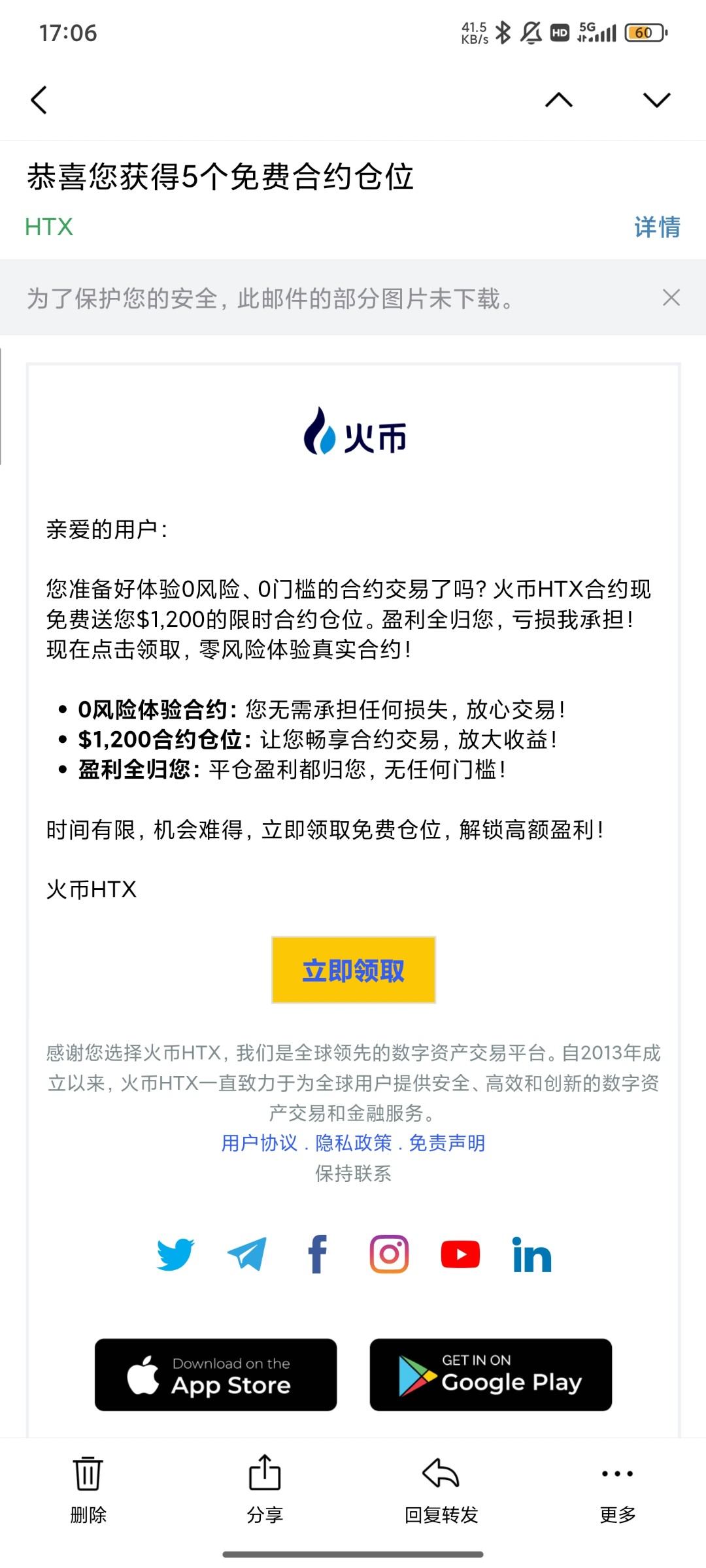Screen dimensions: 706x1568
Task: Tap the yellow 立即领取 button
Action: pos(353,970)
